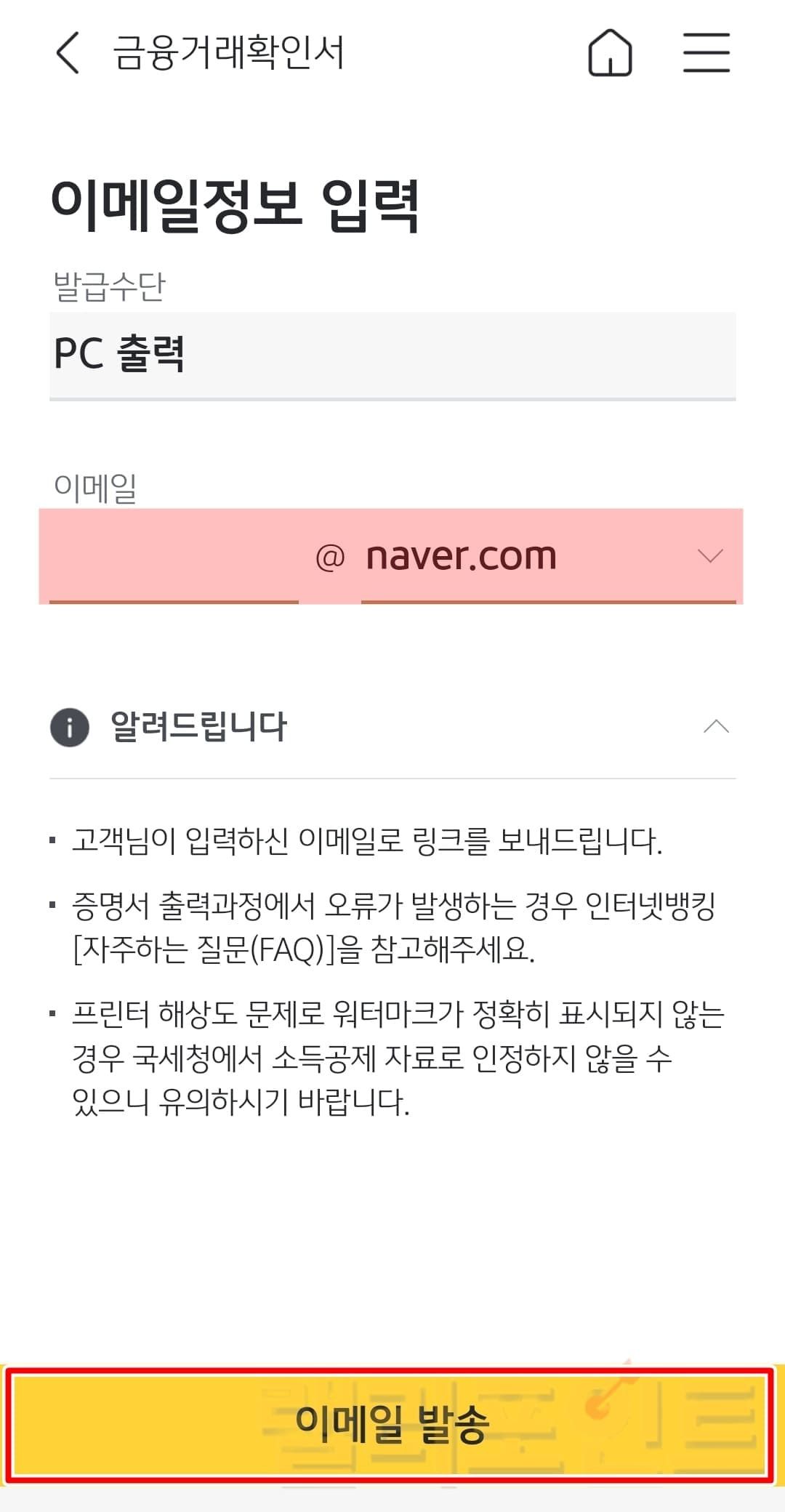
Task: Go back from 금융거래확인서 page
Action: click(x=68, y=53)
